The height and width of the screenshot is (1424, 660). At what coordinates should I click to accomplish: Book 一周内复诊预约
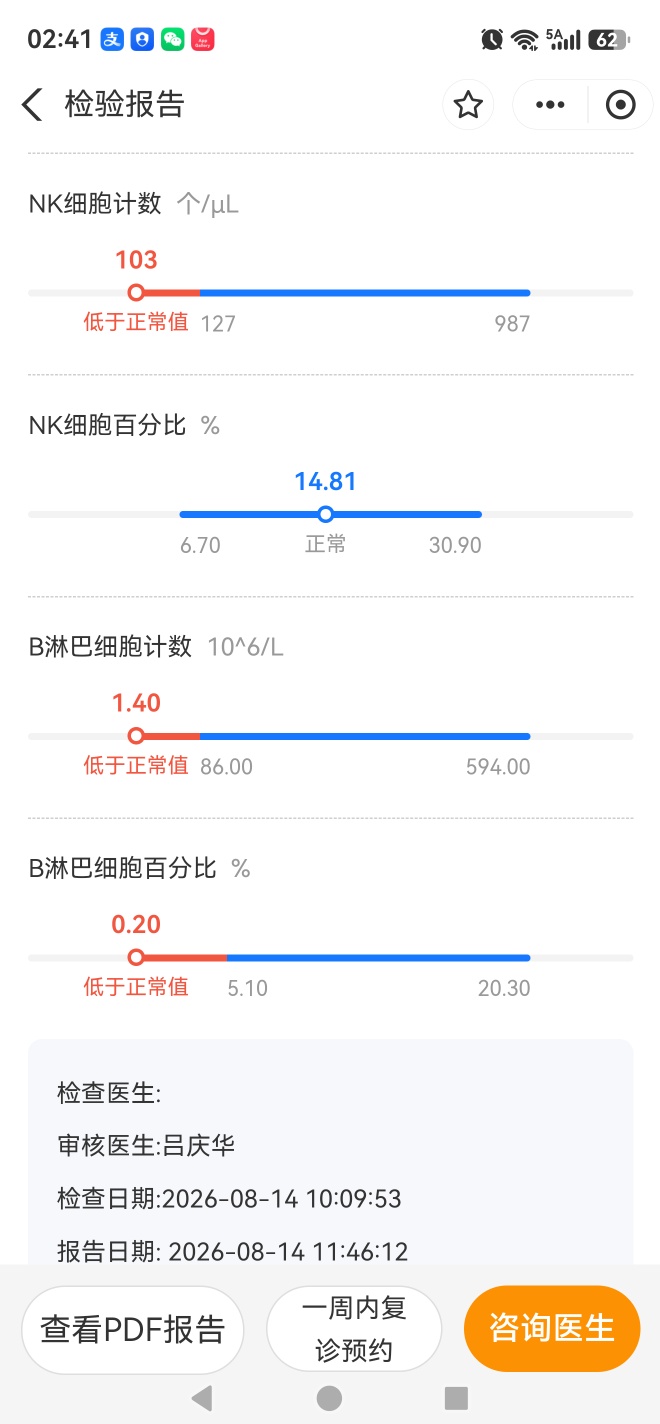[x=354, y=1329]
